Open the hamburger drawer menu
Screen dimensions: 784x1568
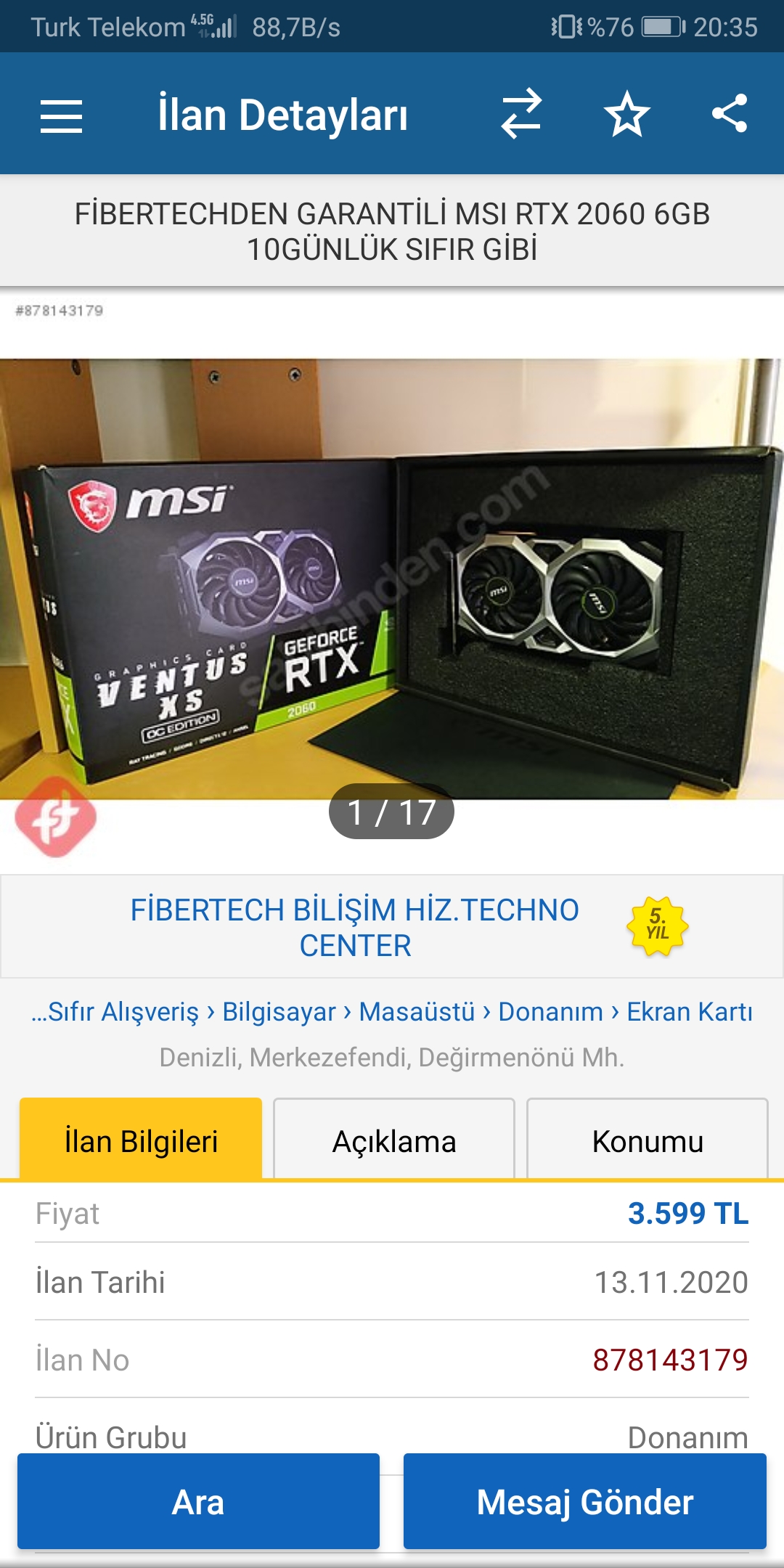[61, 116]
